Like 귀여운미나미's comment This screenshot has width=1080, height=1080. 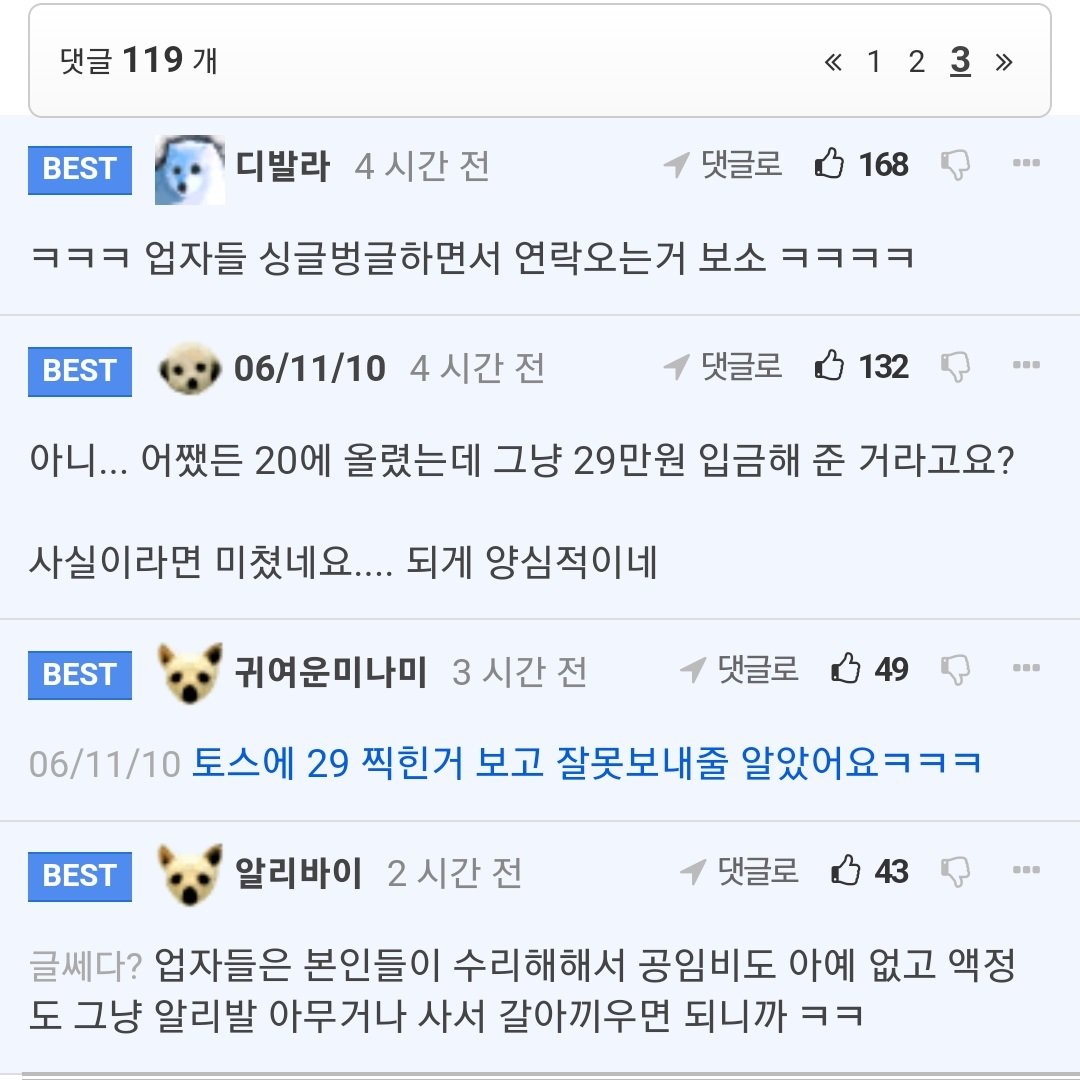coord(846,669)
